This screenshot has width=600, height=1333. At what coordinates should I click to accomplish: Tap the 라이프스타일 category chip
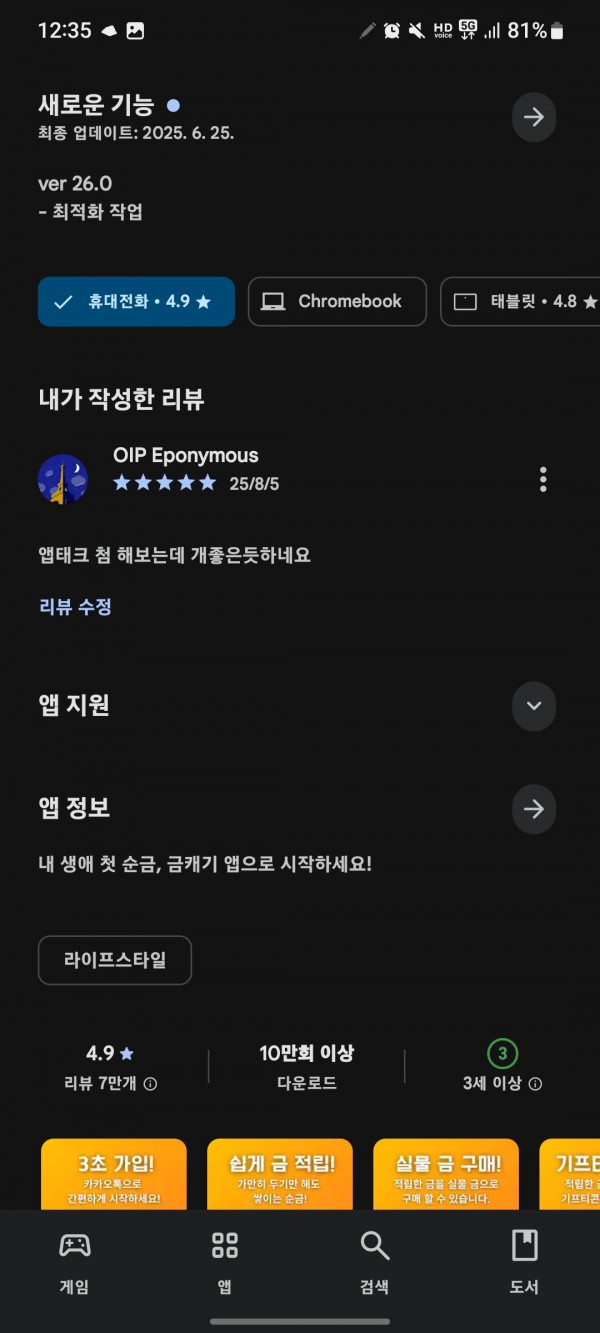point(115,960)
